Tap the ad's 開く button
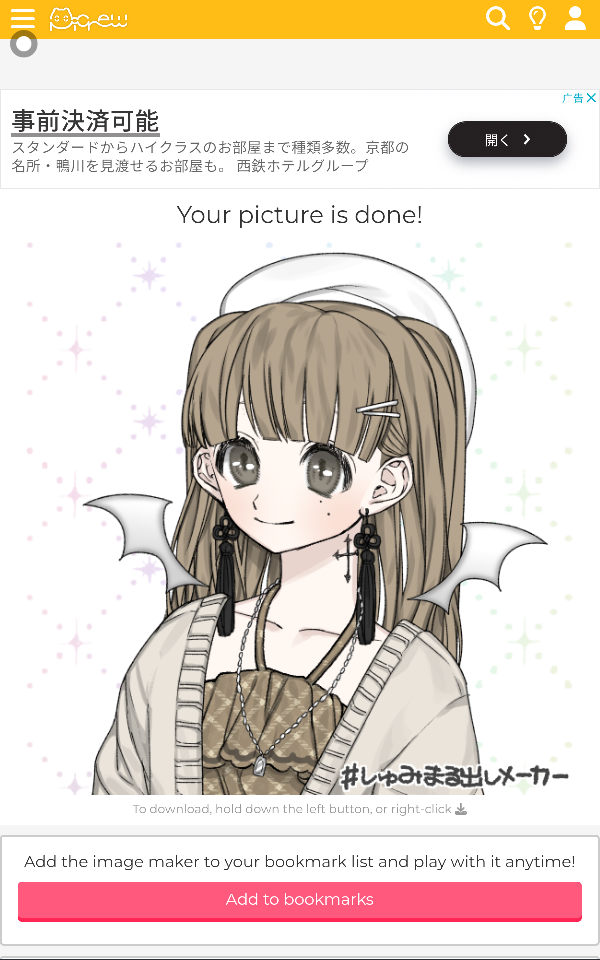Viewport: 600px width, 960px height. [x=507, y=140]
